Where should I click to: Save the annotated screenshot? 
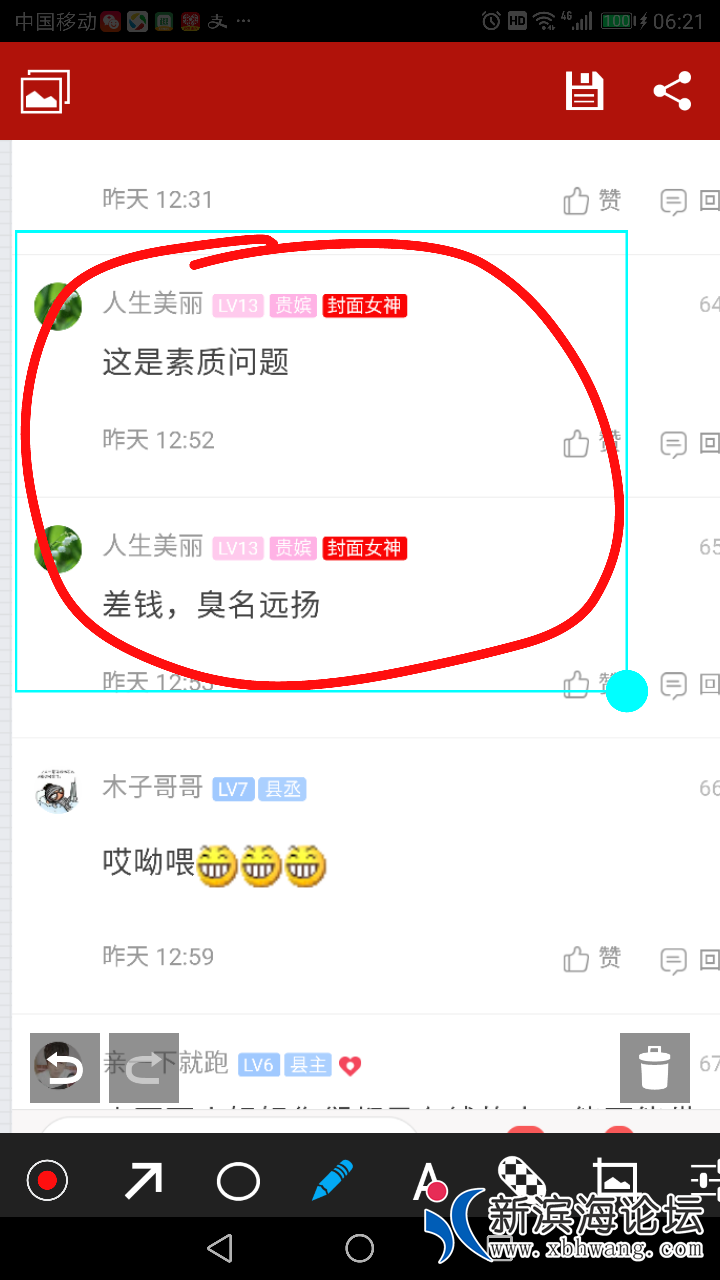point(585,91)
